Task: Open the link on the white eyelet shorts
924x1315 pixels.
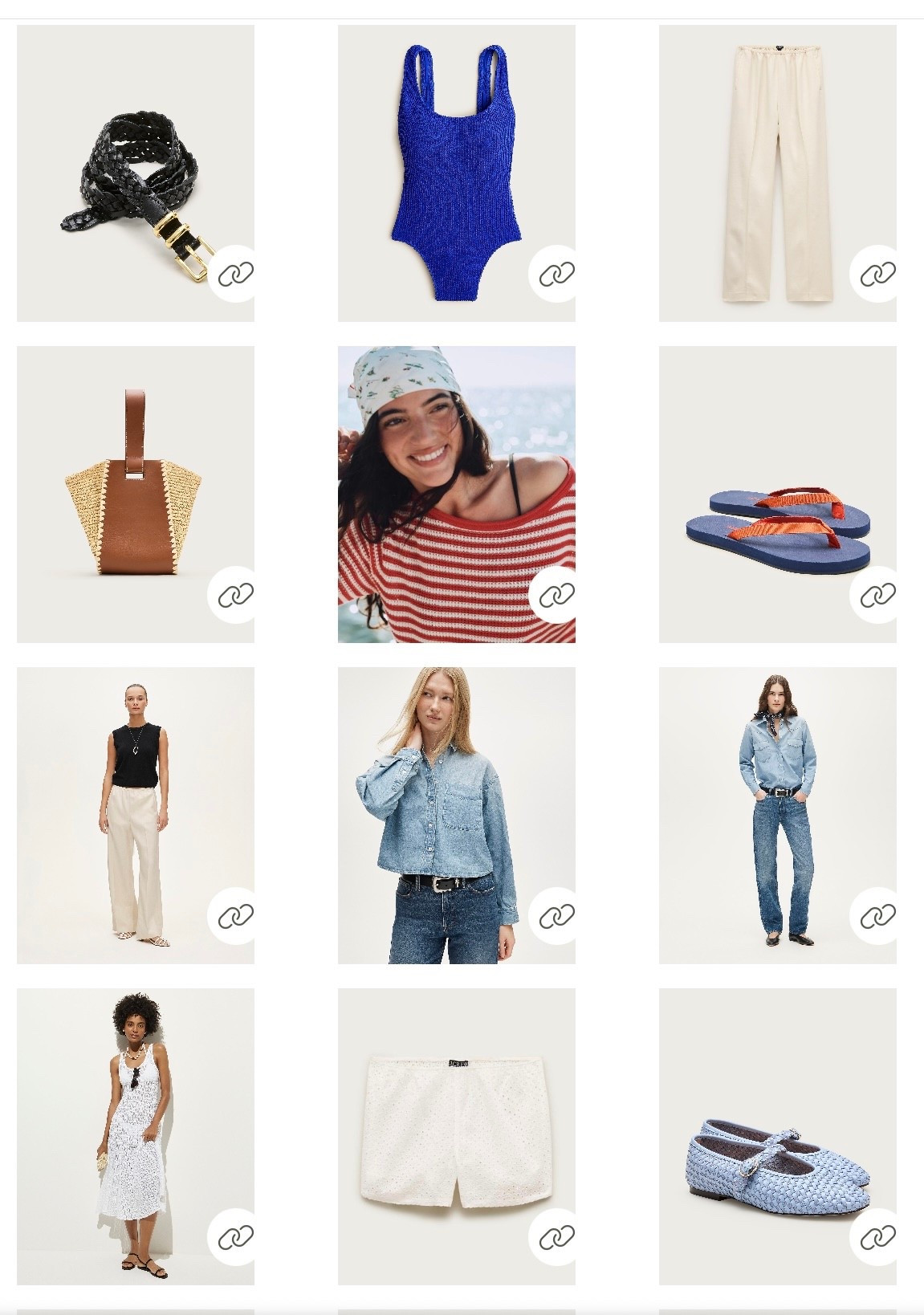Action: click(558, 1235)
